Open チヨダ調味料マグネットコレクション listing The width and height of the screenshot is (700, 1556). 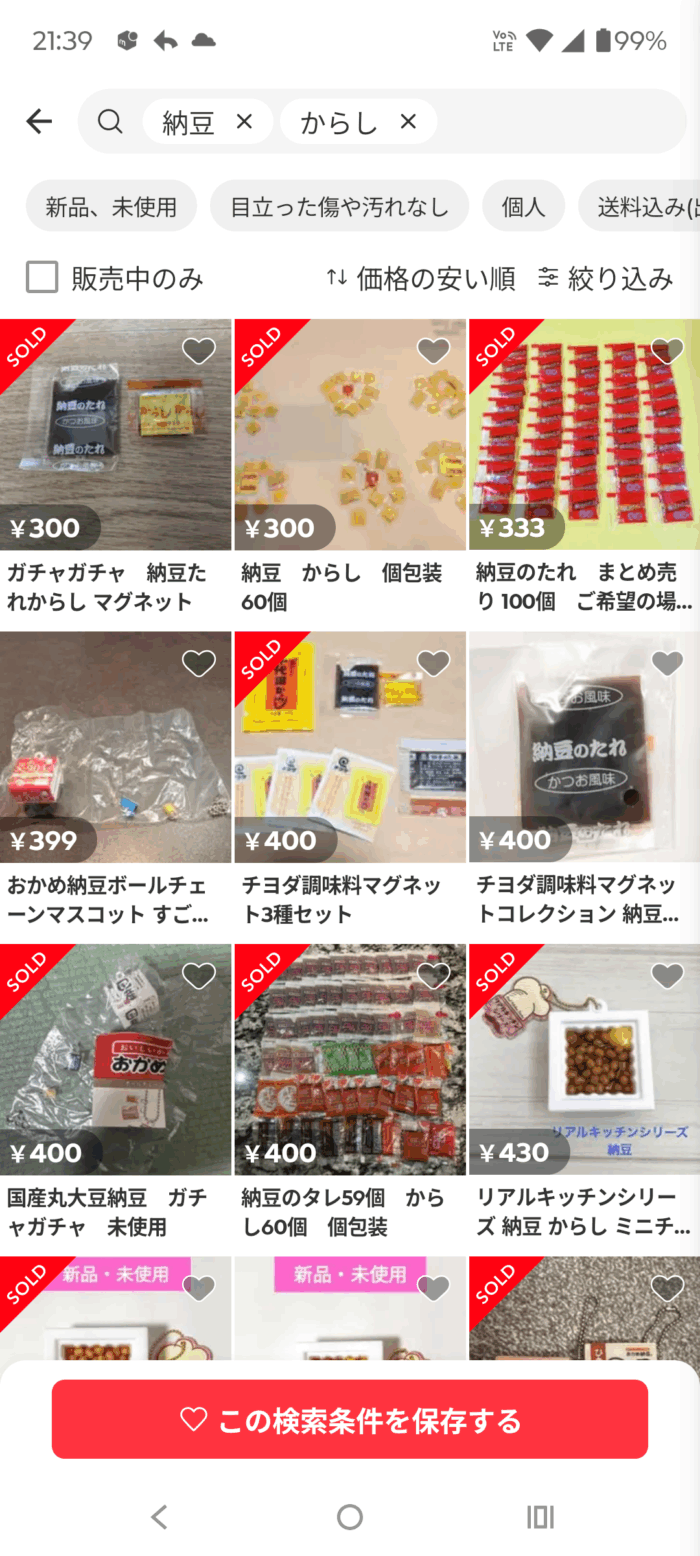pos(584,747)
